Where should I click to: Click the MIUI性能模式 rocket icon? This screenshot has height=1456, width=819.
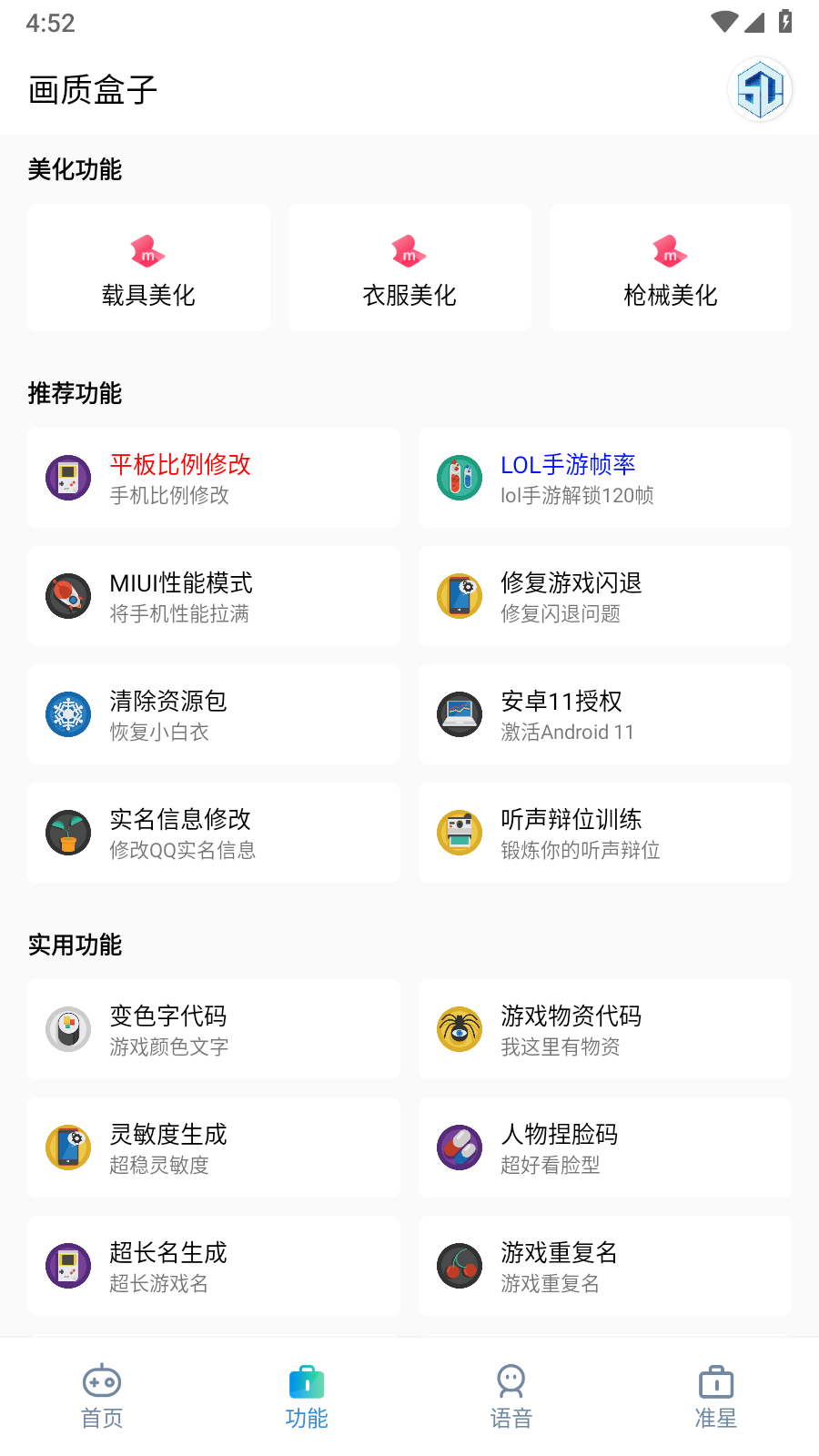(x=68, y=596)
